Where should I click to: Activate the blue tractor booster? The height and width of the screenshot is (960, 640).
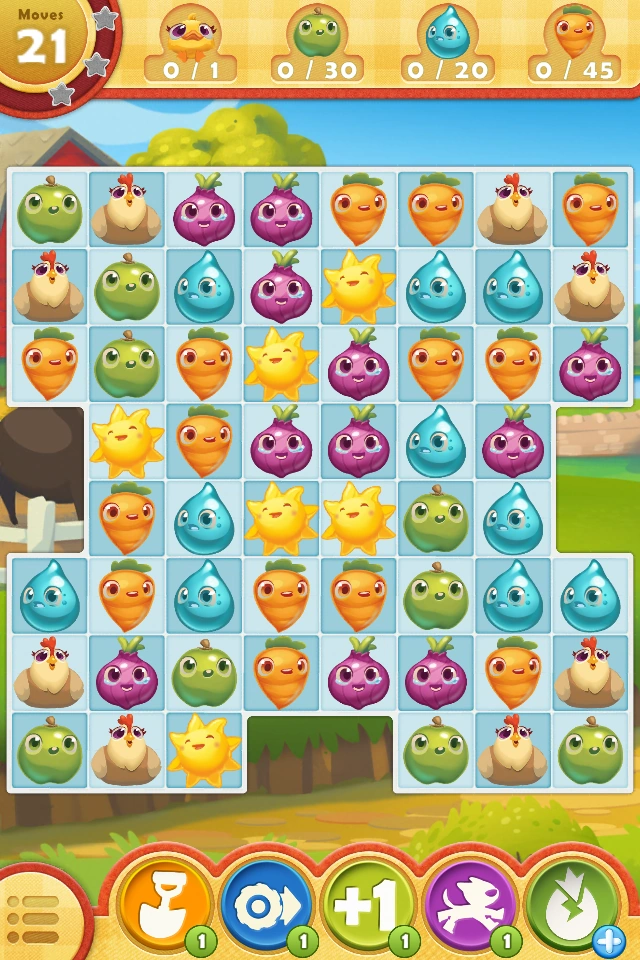pyautogui.click(x=266, y=905)
